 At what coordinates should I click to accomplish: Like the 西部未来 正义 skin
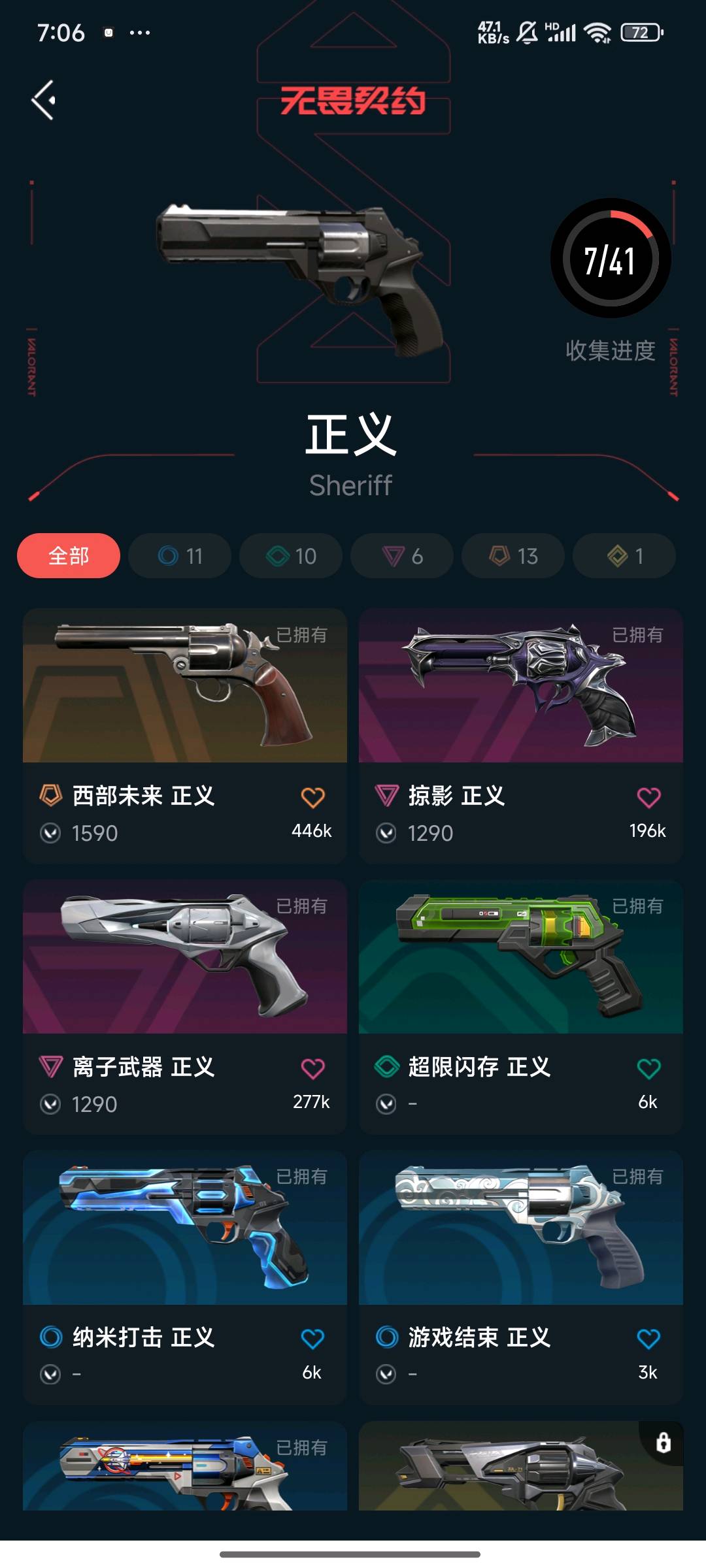pyautogui.click(x=312, y=798)
